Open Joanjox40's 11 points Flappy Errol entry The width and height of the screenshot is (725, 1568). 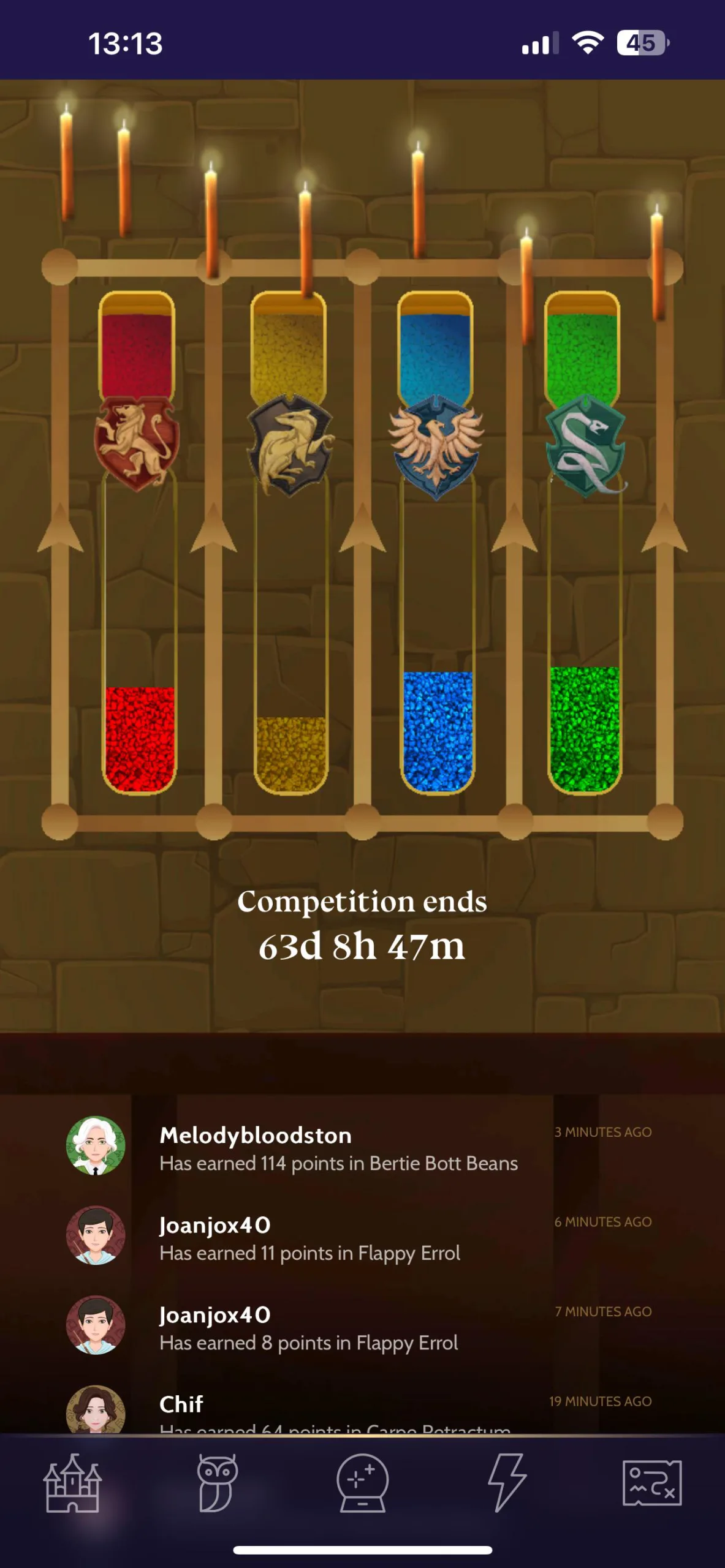point(362,1235)
